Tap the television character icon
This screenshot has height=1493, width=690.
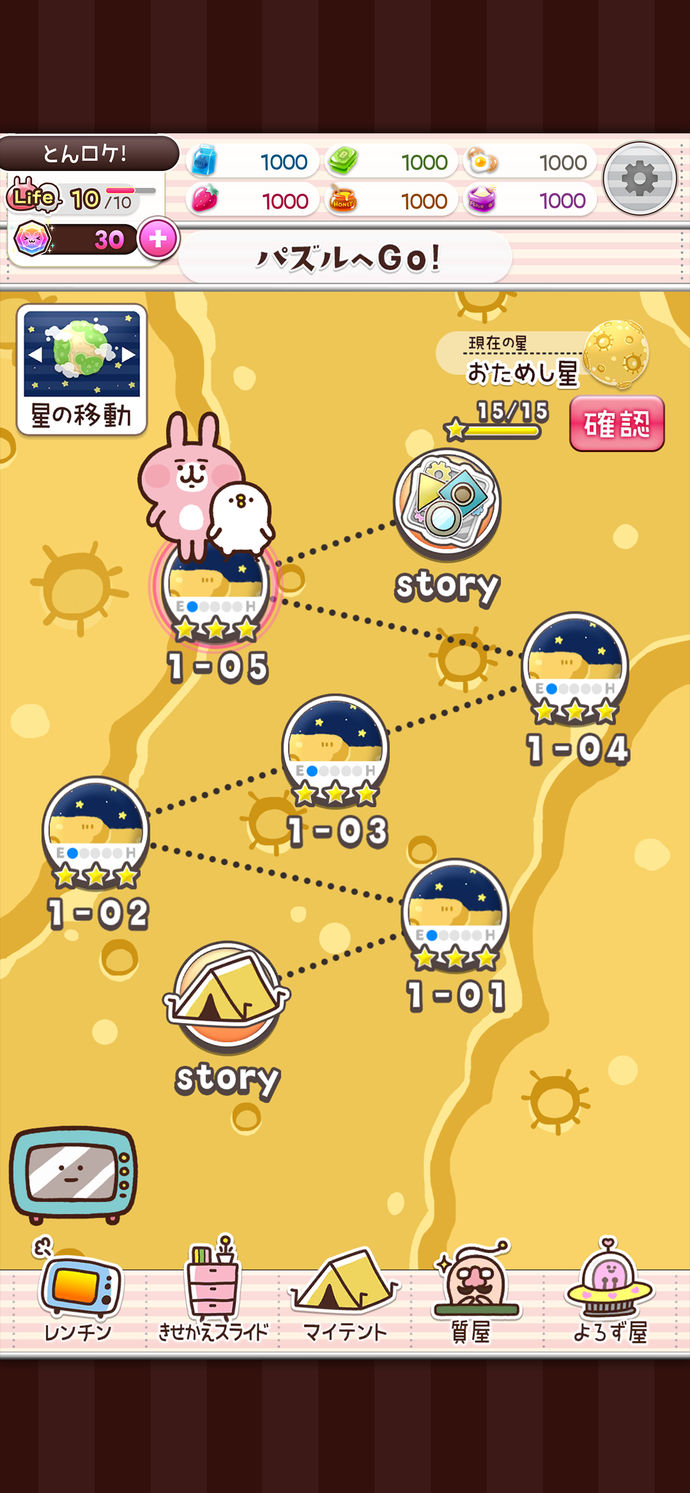[x=72, y=1174]
